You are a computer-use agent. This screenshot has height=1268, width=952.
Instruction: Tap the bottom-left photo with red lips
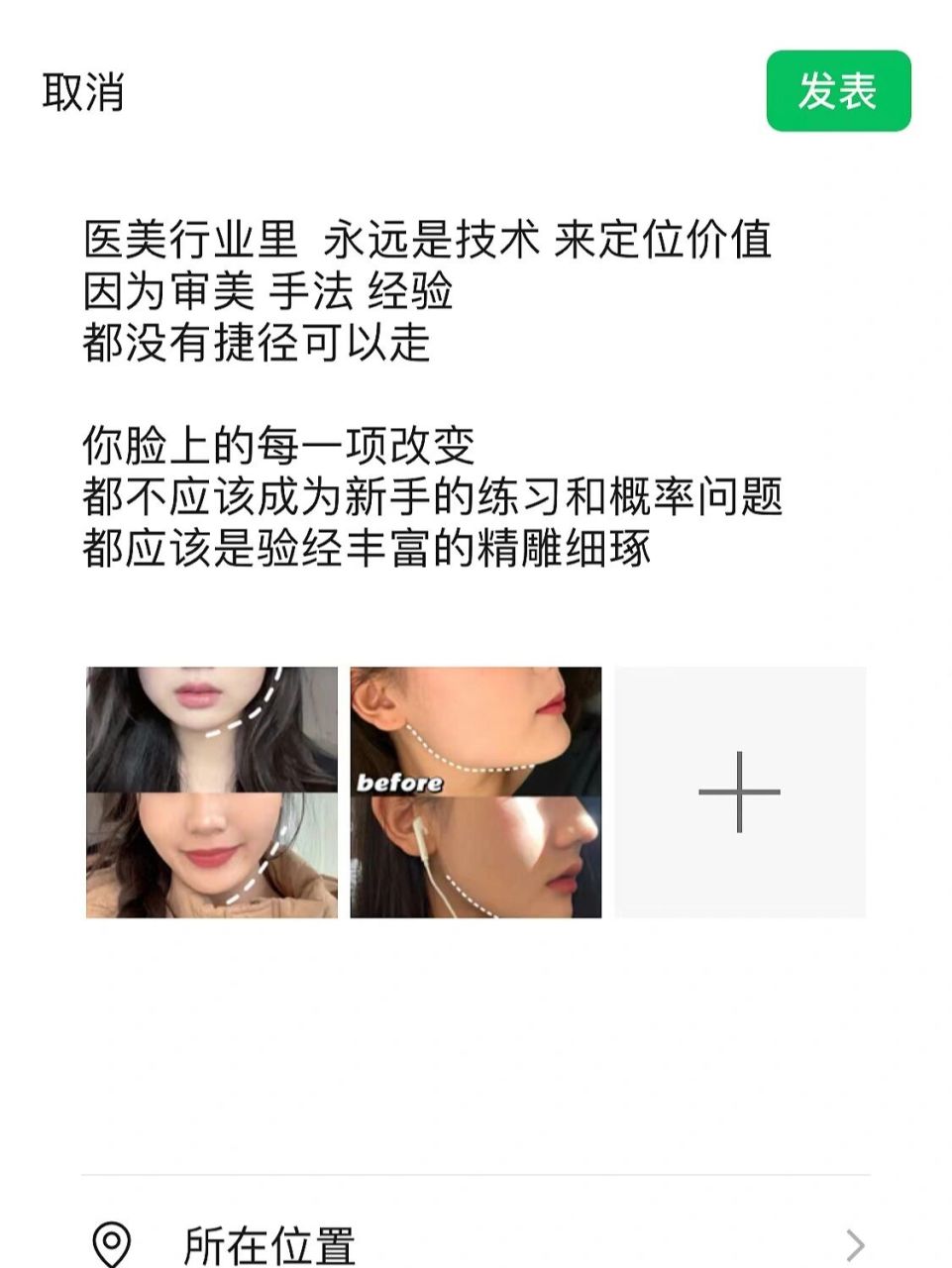pyautogui.click(x=211, y=858)
